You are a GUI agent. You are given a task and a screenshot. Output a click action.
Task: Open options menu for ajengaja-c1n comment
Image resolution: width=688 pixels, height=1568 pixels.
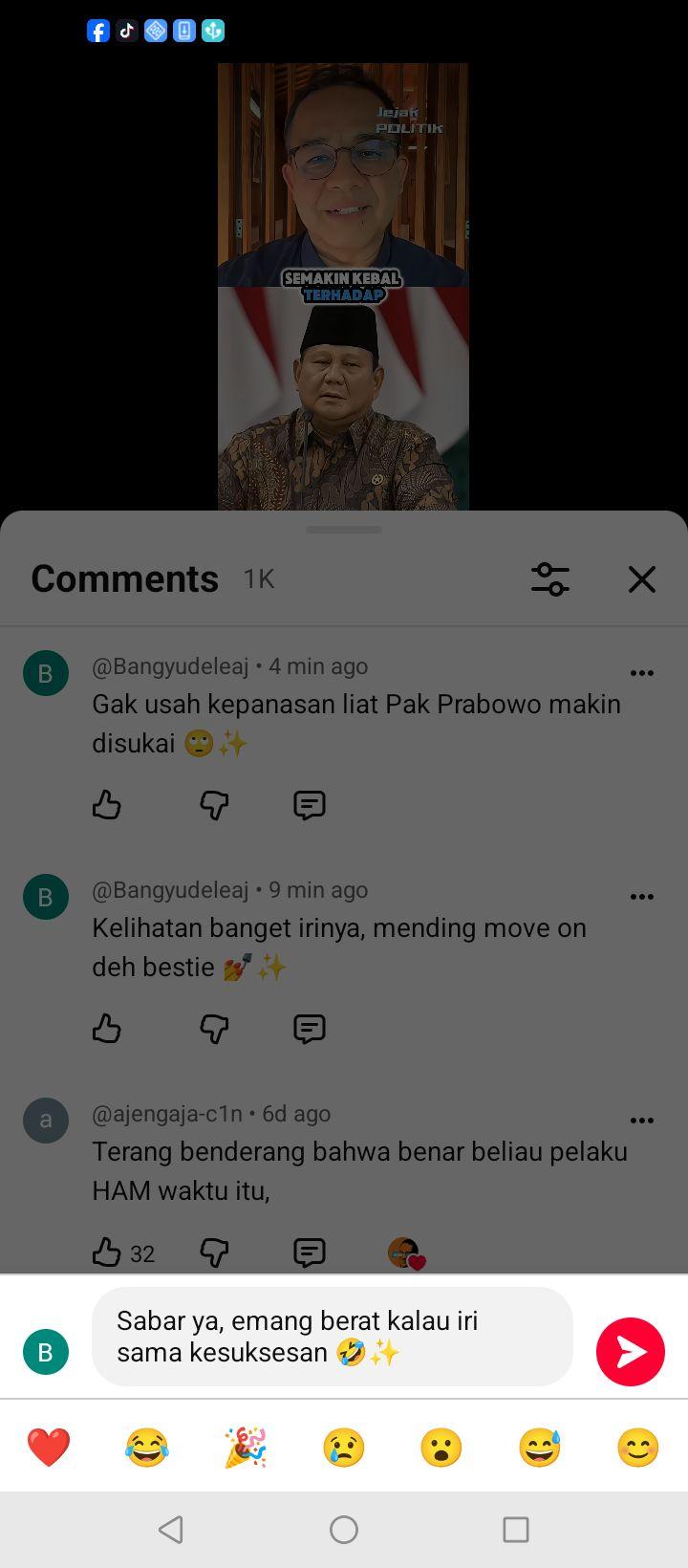(x=642, y=1121)
